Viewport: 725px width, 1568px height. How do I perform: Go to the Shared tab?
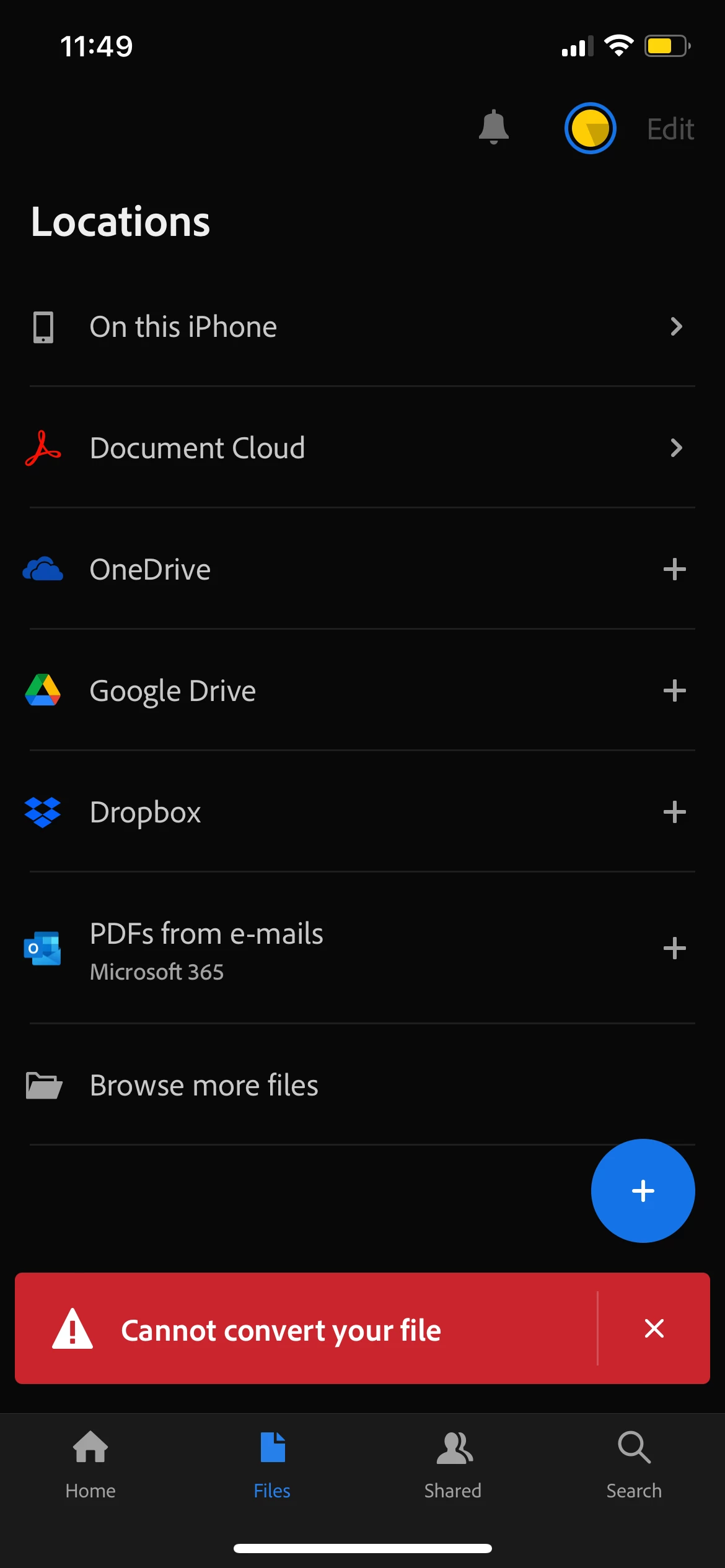pos(453,1465)
